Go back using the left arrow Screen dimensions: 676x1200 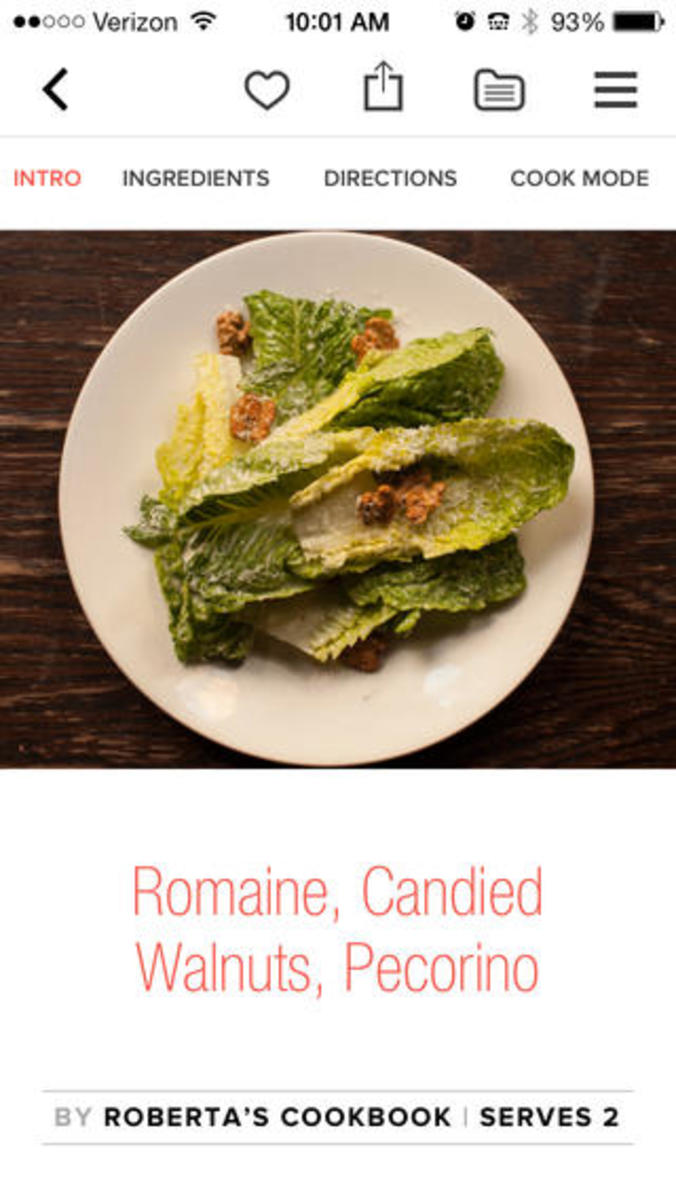[55, 90]
